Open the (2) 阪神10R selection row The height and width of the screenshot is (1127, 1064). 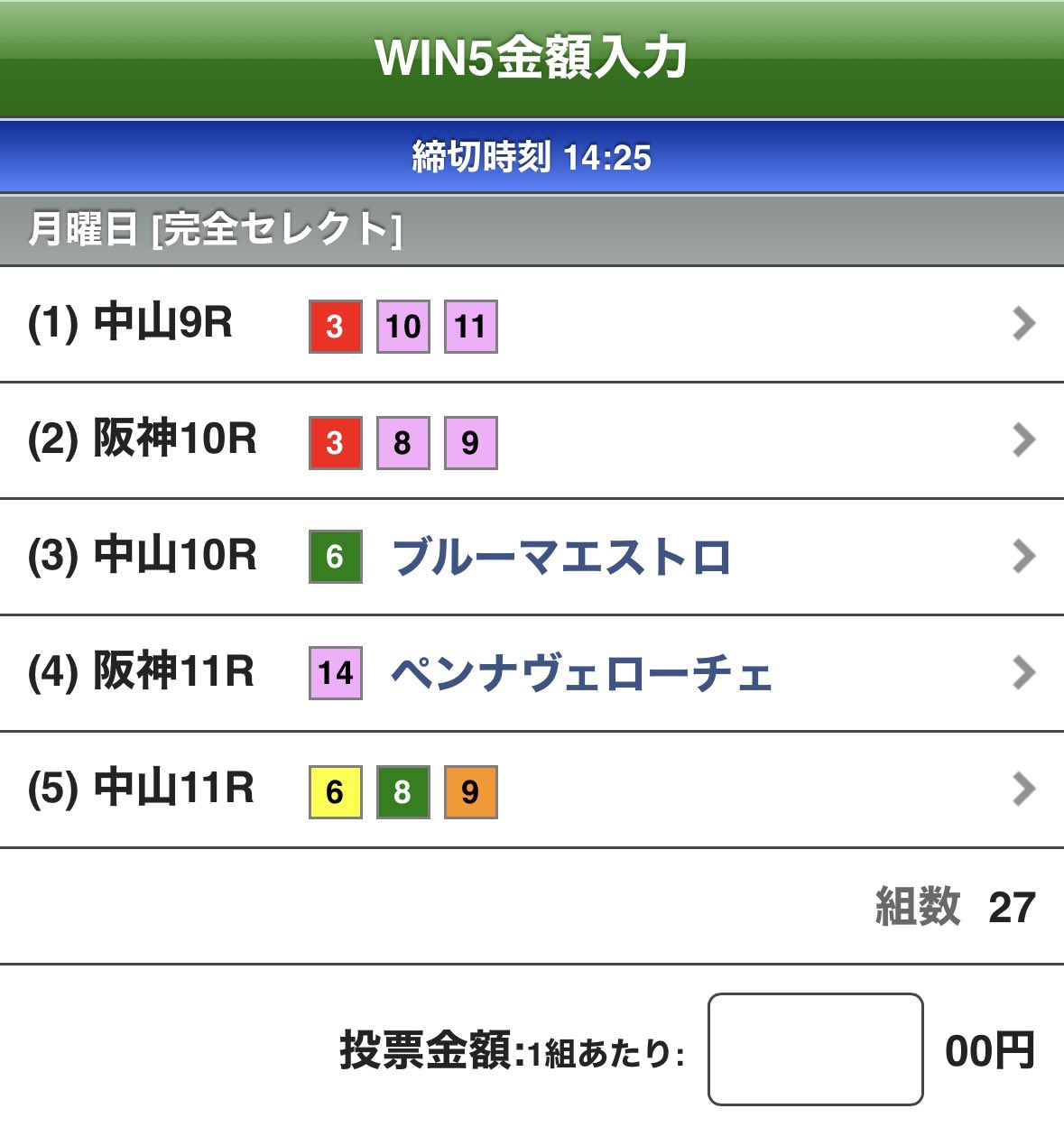point(532,440)
